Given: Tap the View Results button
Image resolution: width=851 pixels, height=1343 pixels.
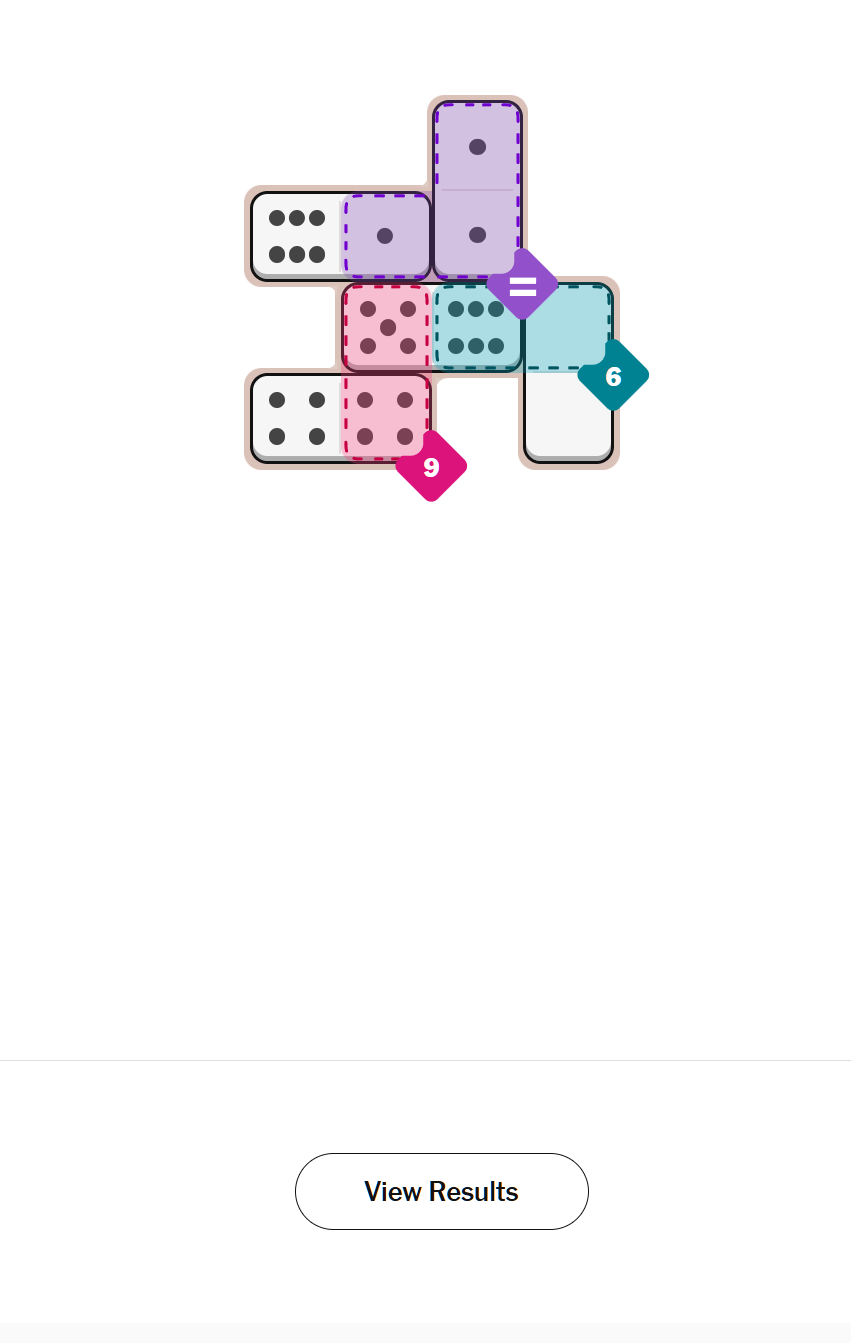Looking at the screenshot, I should pos(441,1191).
